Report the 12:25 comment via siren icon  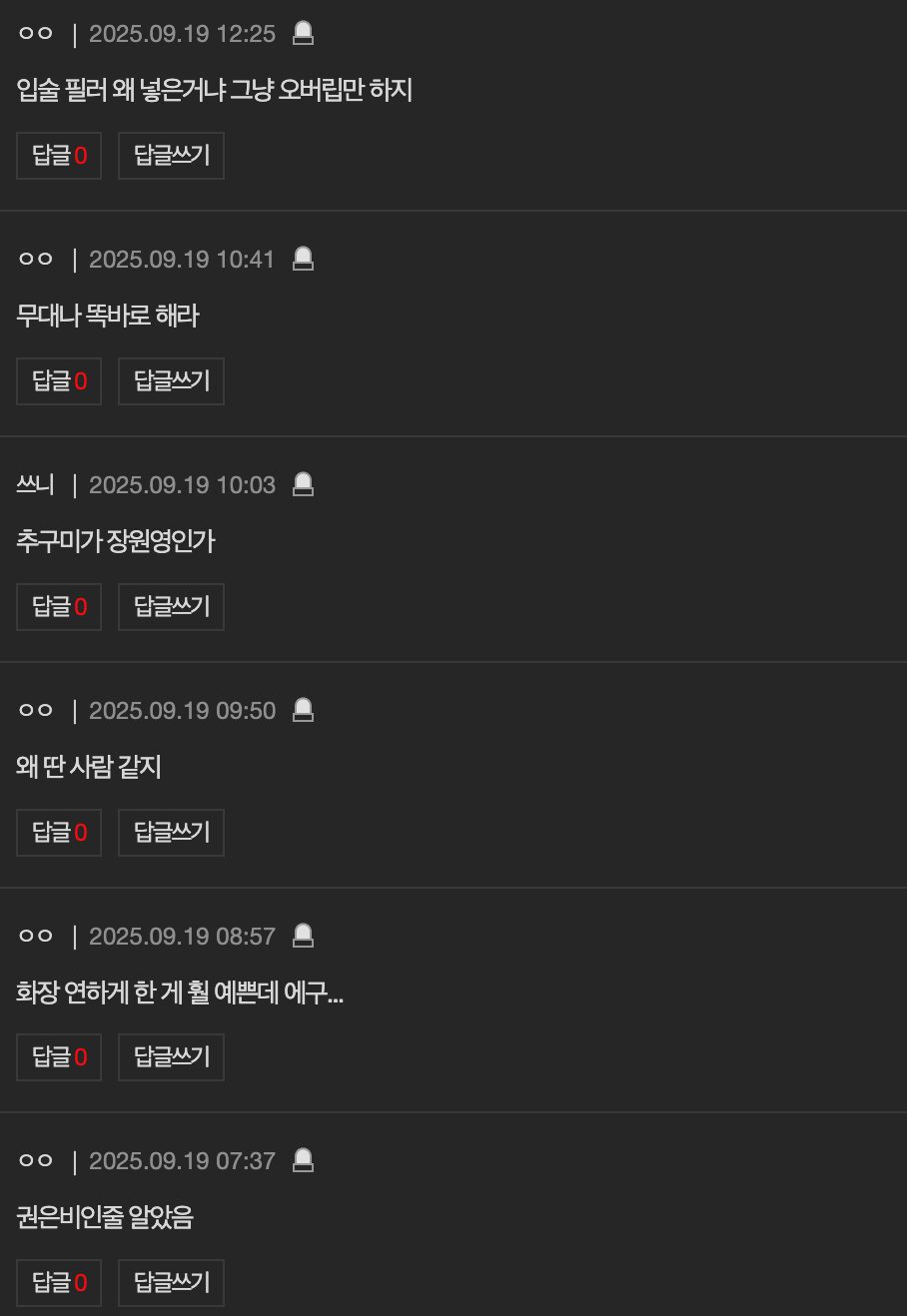point(303,34)
